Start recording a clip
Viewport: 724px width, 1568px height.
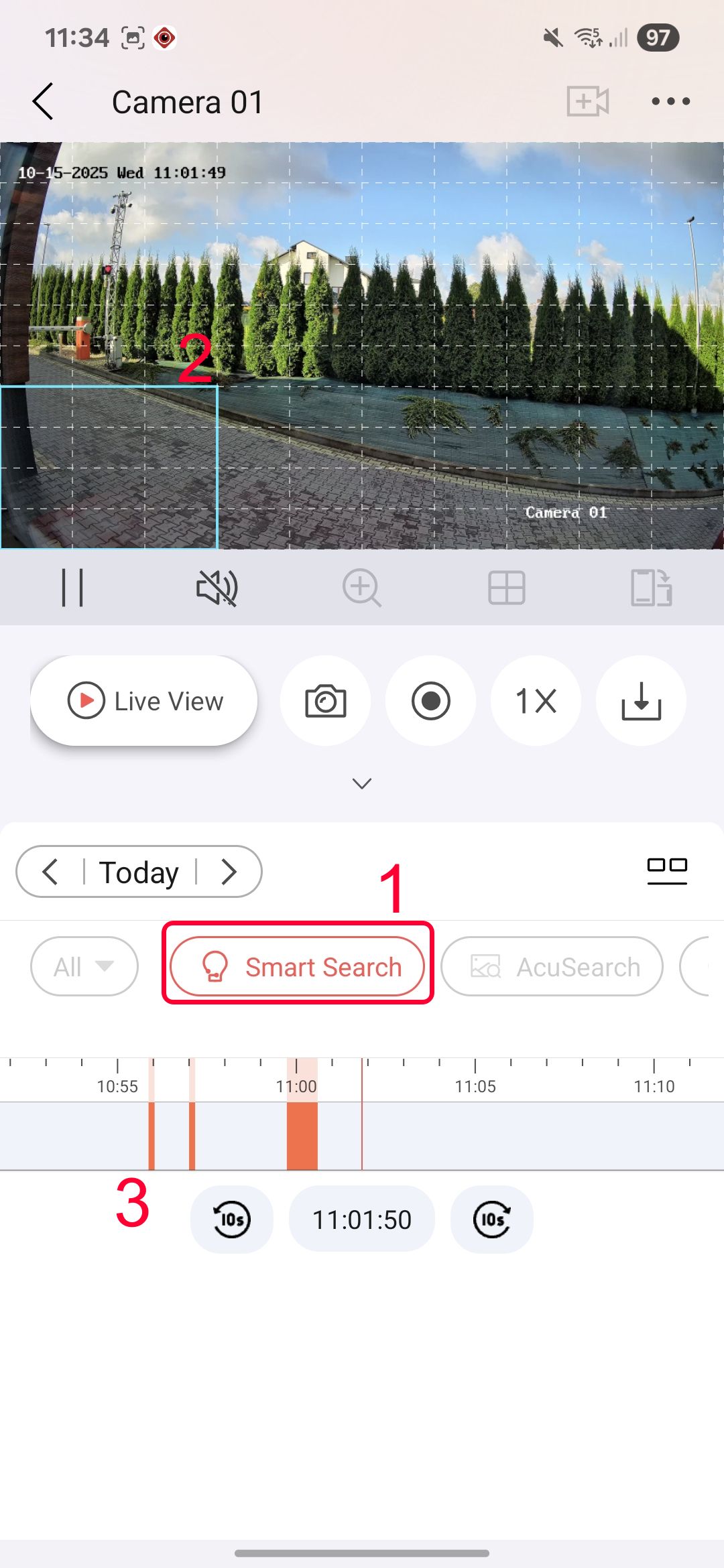(x=430, y=701)
